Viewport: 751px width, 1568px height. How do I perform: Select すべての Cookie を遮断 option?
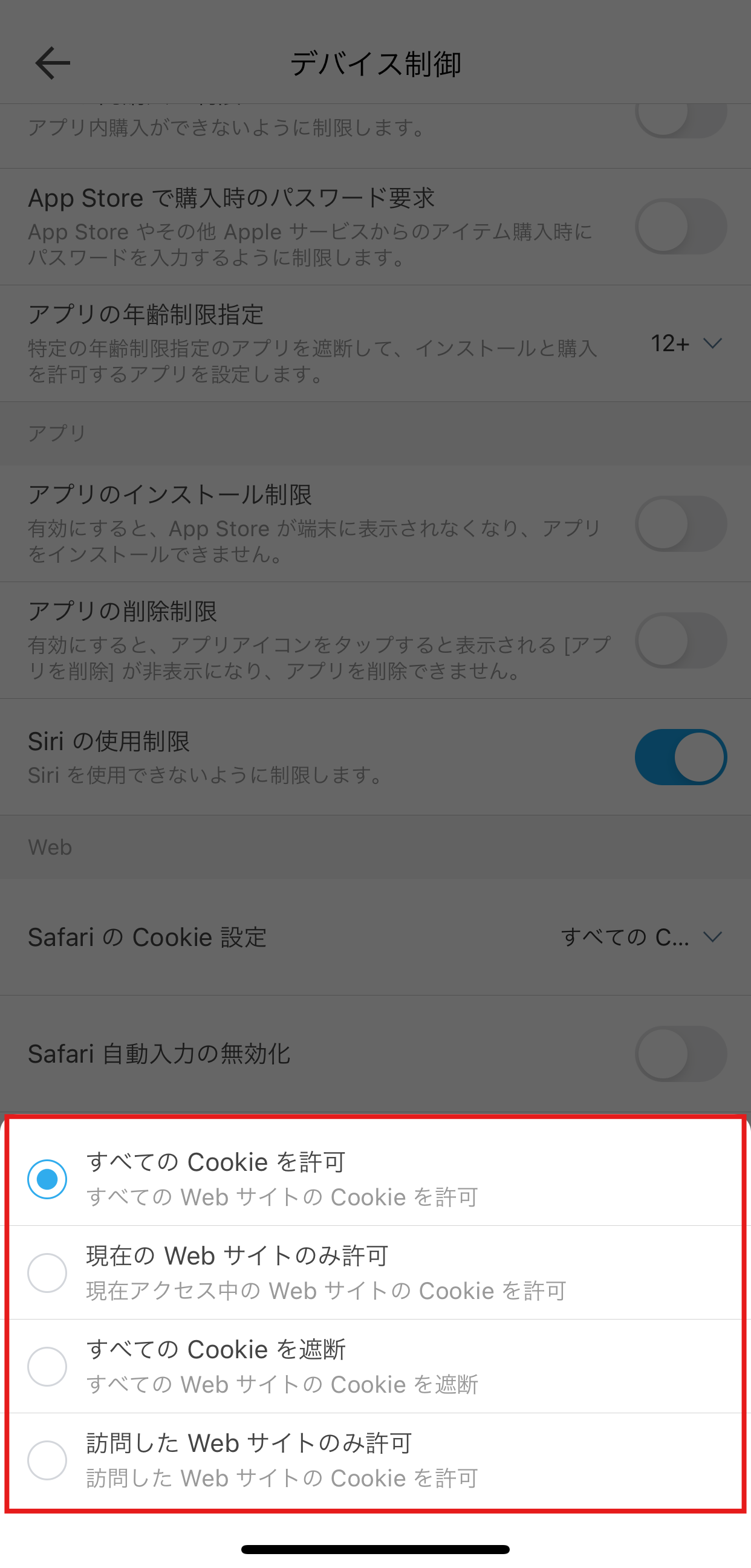click(x=375, y=1367)
